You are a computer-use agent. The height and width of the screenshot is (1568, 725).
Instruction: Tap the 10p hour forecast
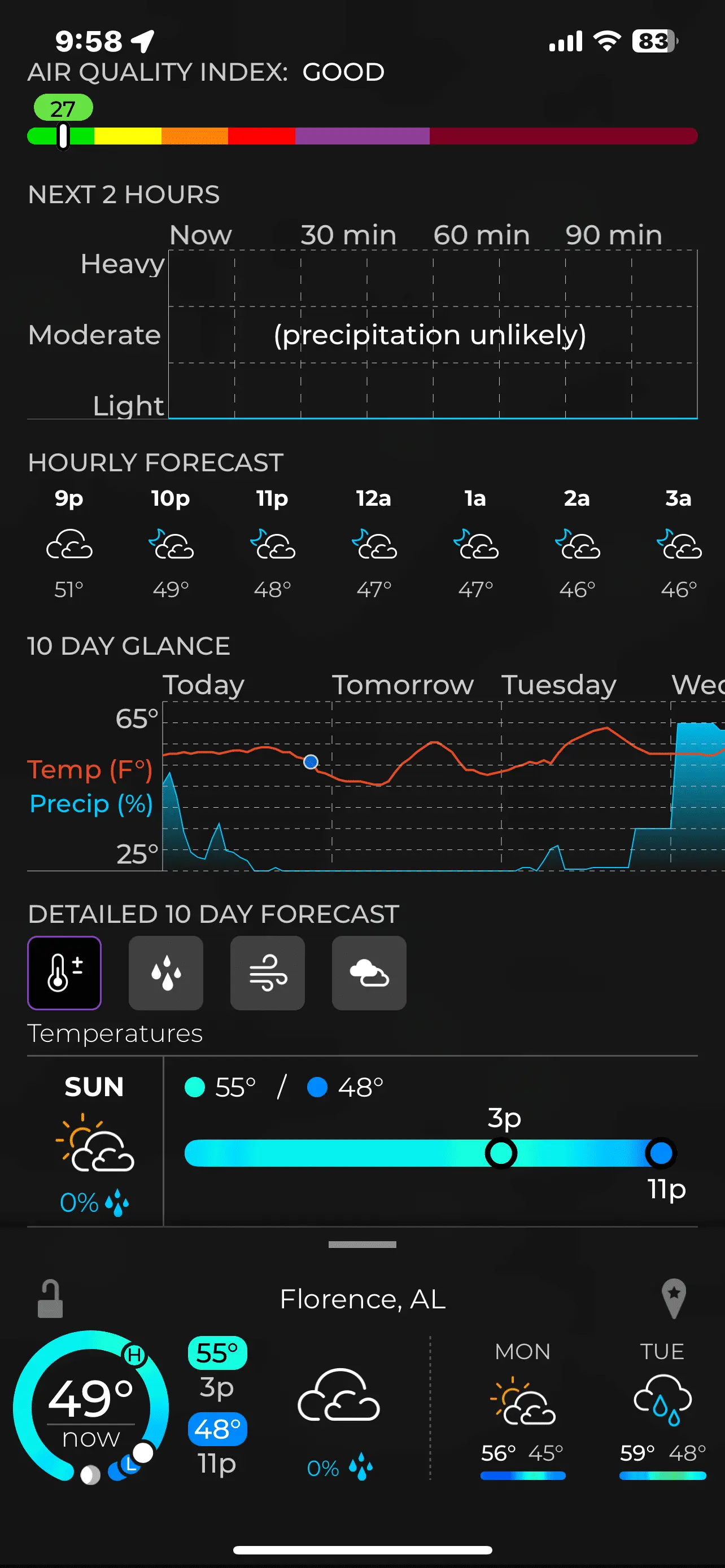(171, 543)
